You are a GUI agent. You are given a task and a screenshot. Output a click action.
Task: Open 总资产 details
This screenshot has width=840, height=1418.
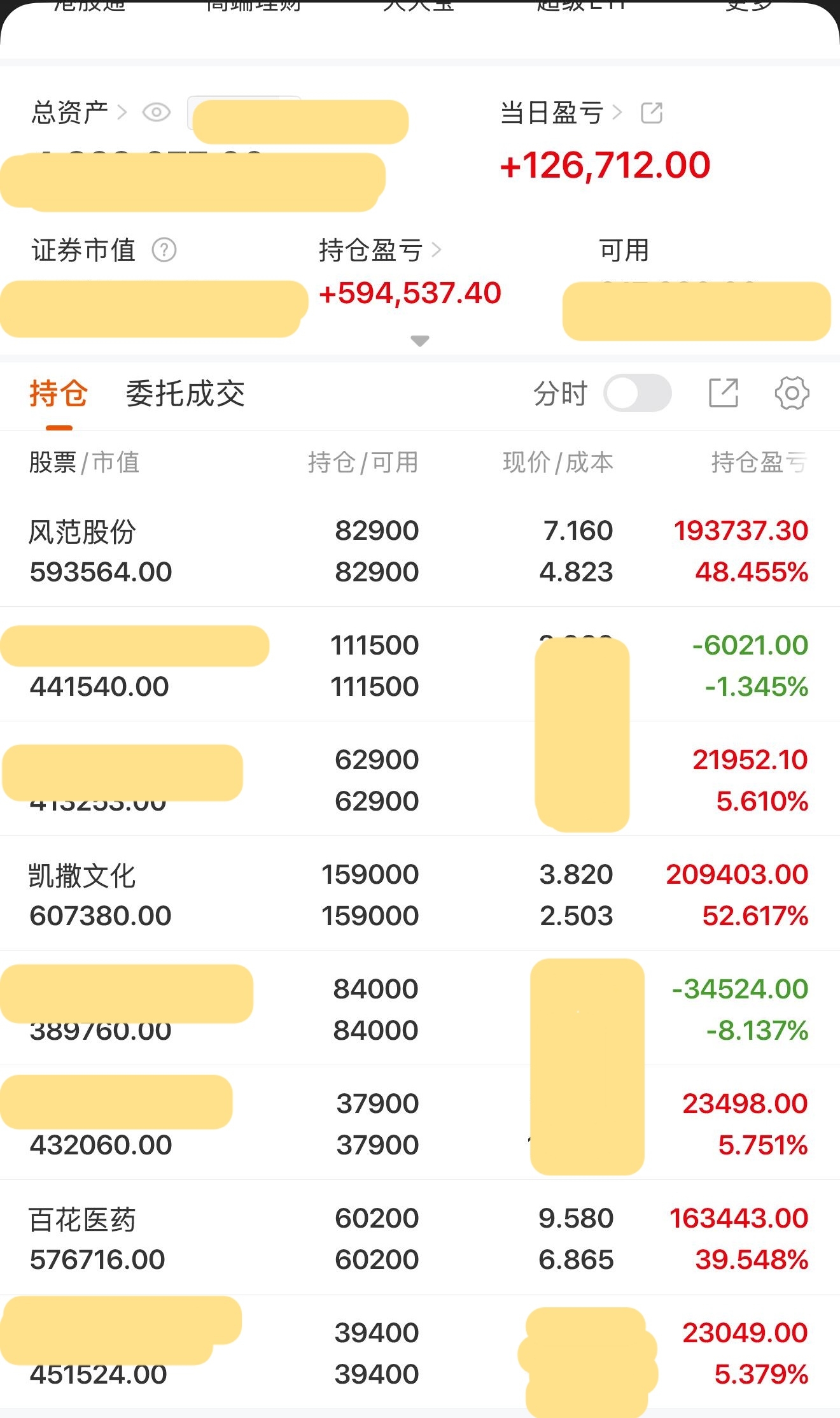click(79, 113)
